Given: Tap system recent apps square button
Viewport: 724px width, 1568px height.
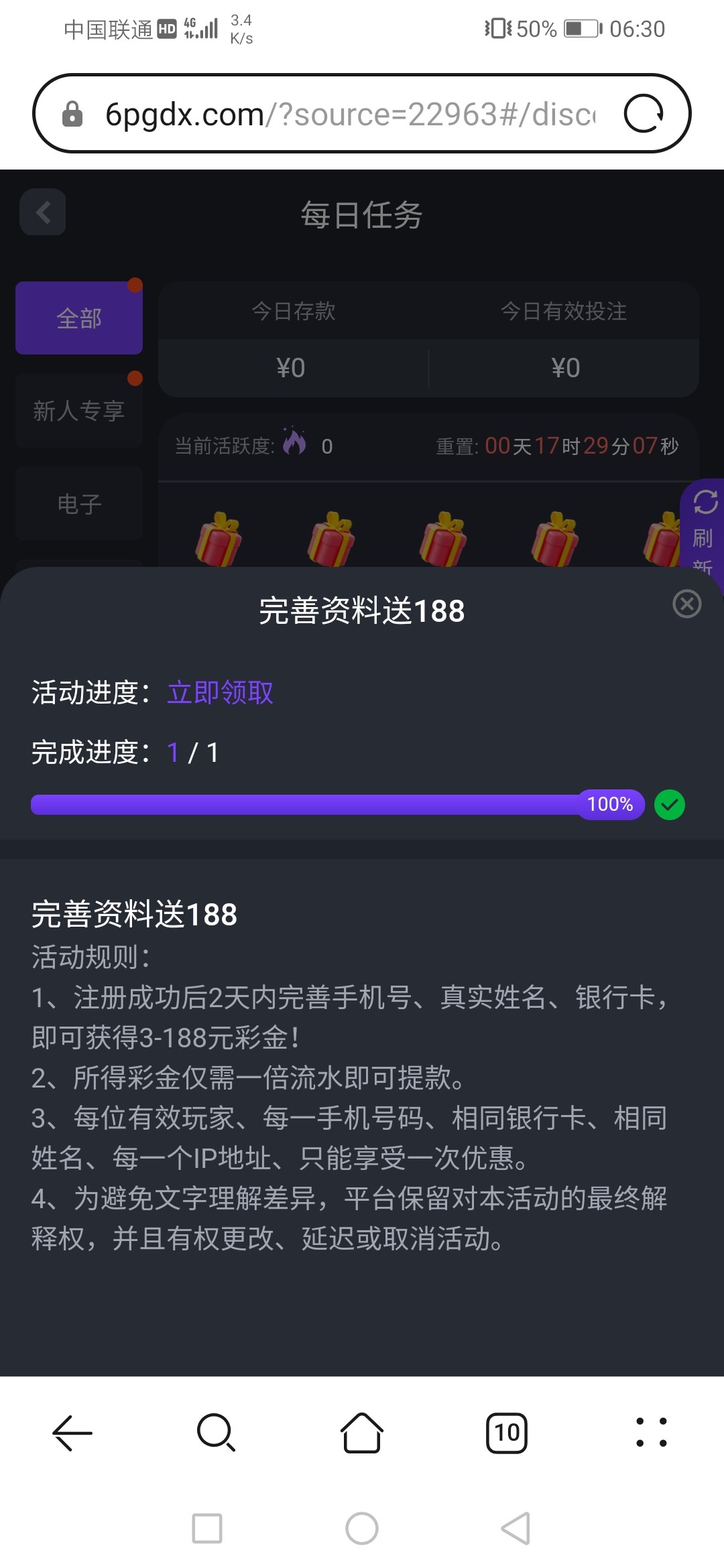Looking at the screenshot, I should (x=207, y=1528).
